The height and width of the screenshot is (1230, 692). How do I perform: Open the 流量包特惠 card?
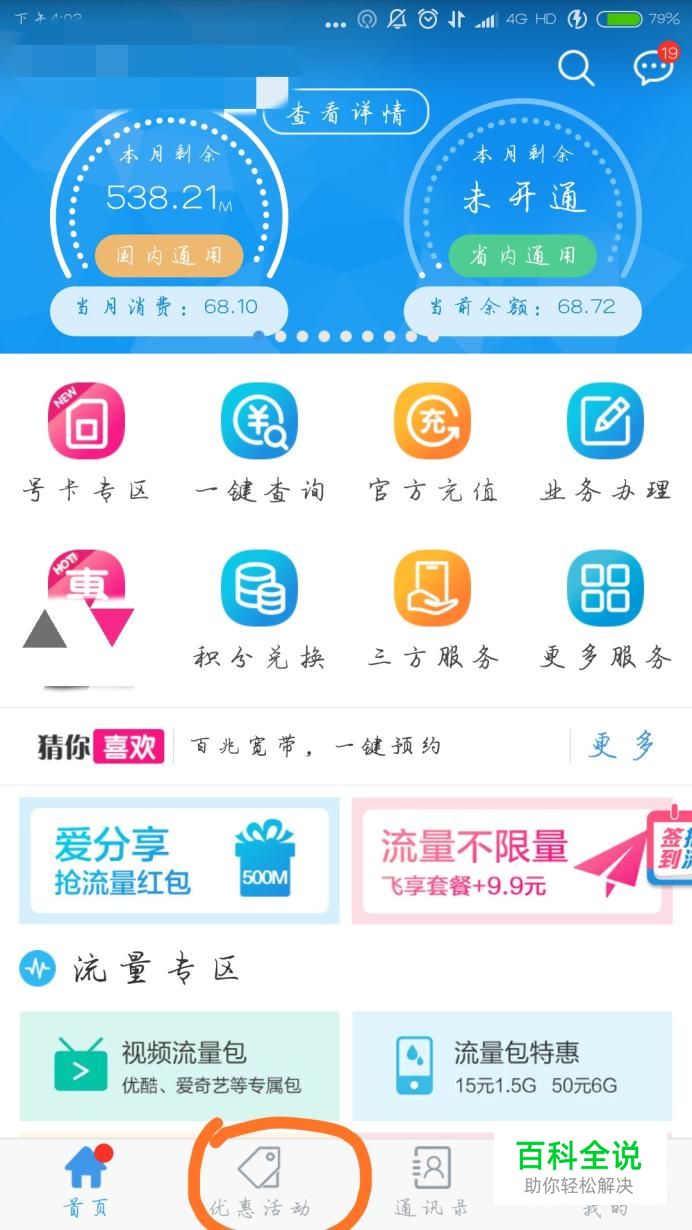coord(512,1066)
